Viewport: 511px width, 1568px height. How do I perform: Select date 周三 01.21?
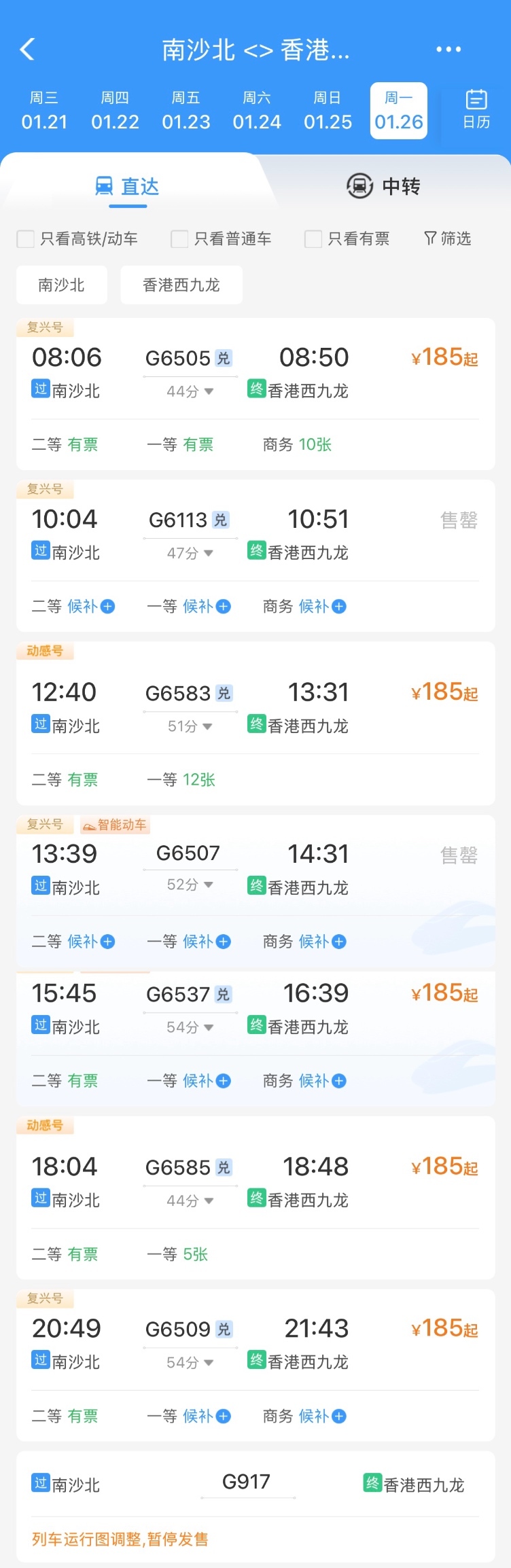click(44, 111)
